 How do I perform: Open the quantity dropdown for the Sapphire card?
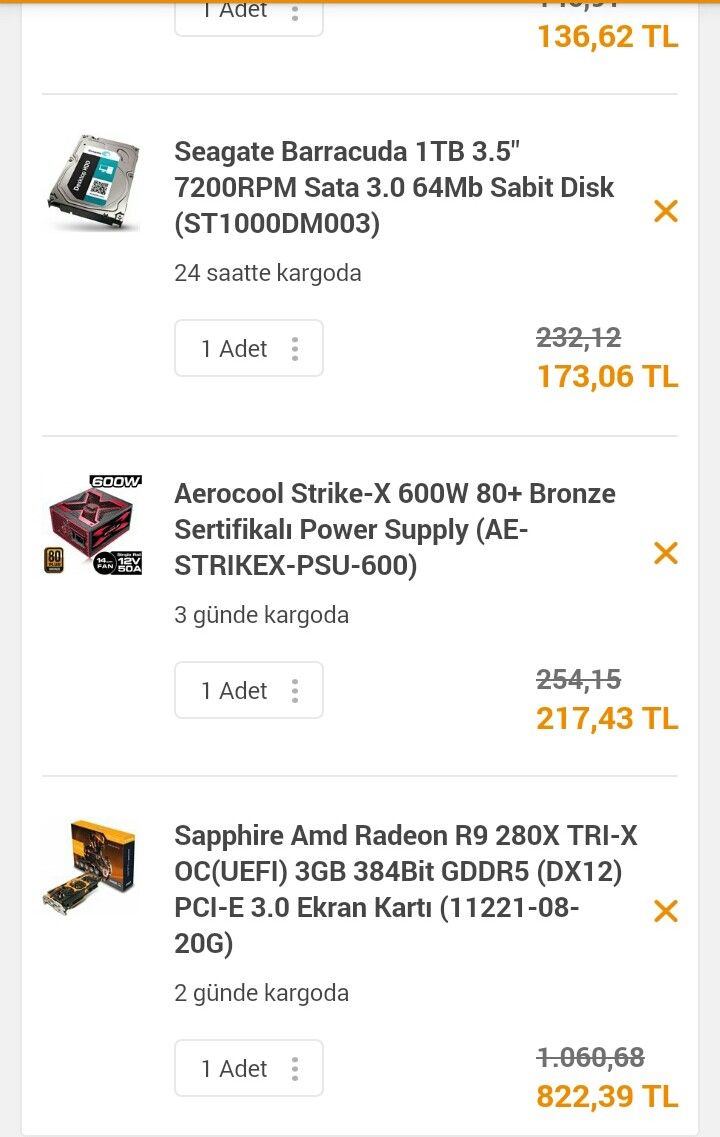click(234, 1068)
